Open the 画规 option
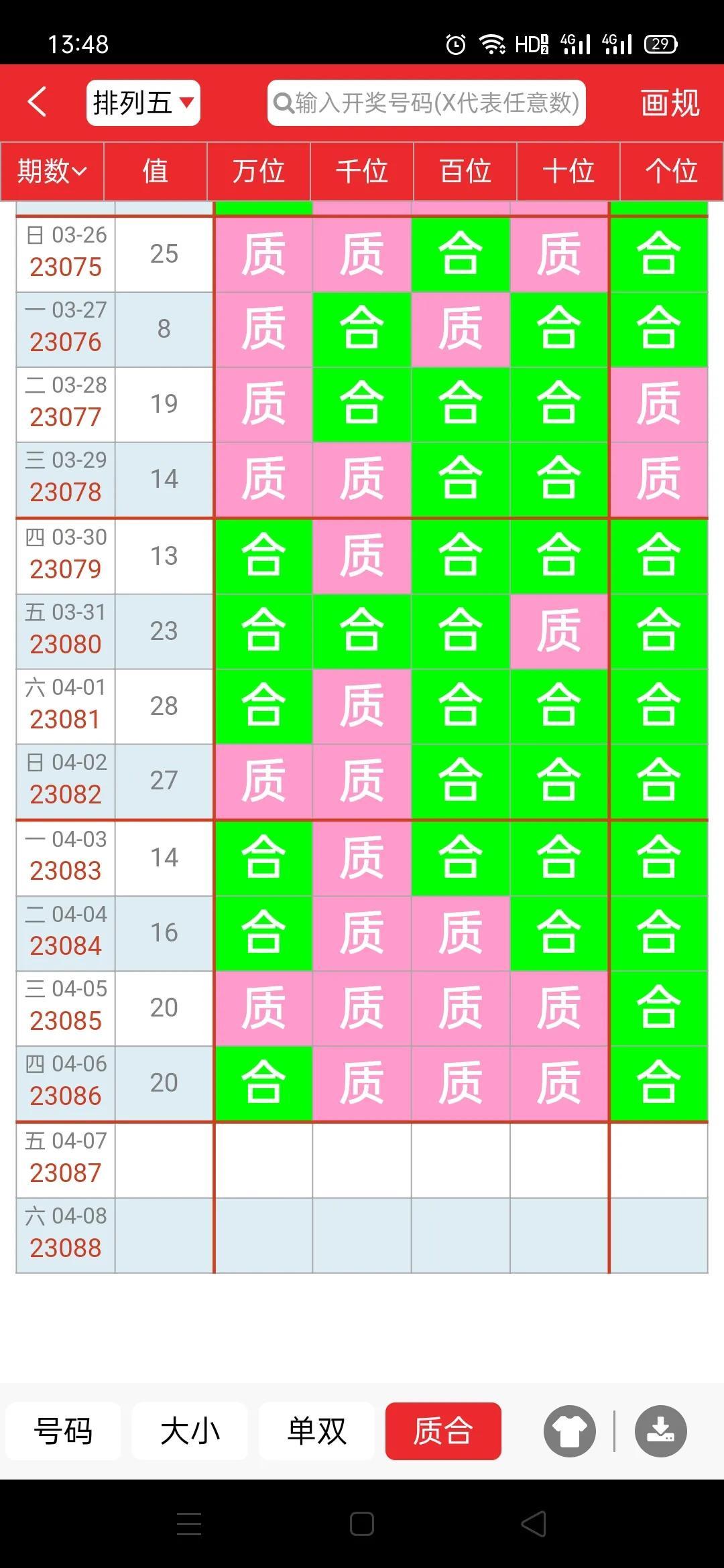This screenshot has width=724, height=1568. 670,103
